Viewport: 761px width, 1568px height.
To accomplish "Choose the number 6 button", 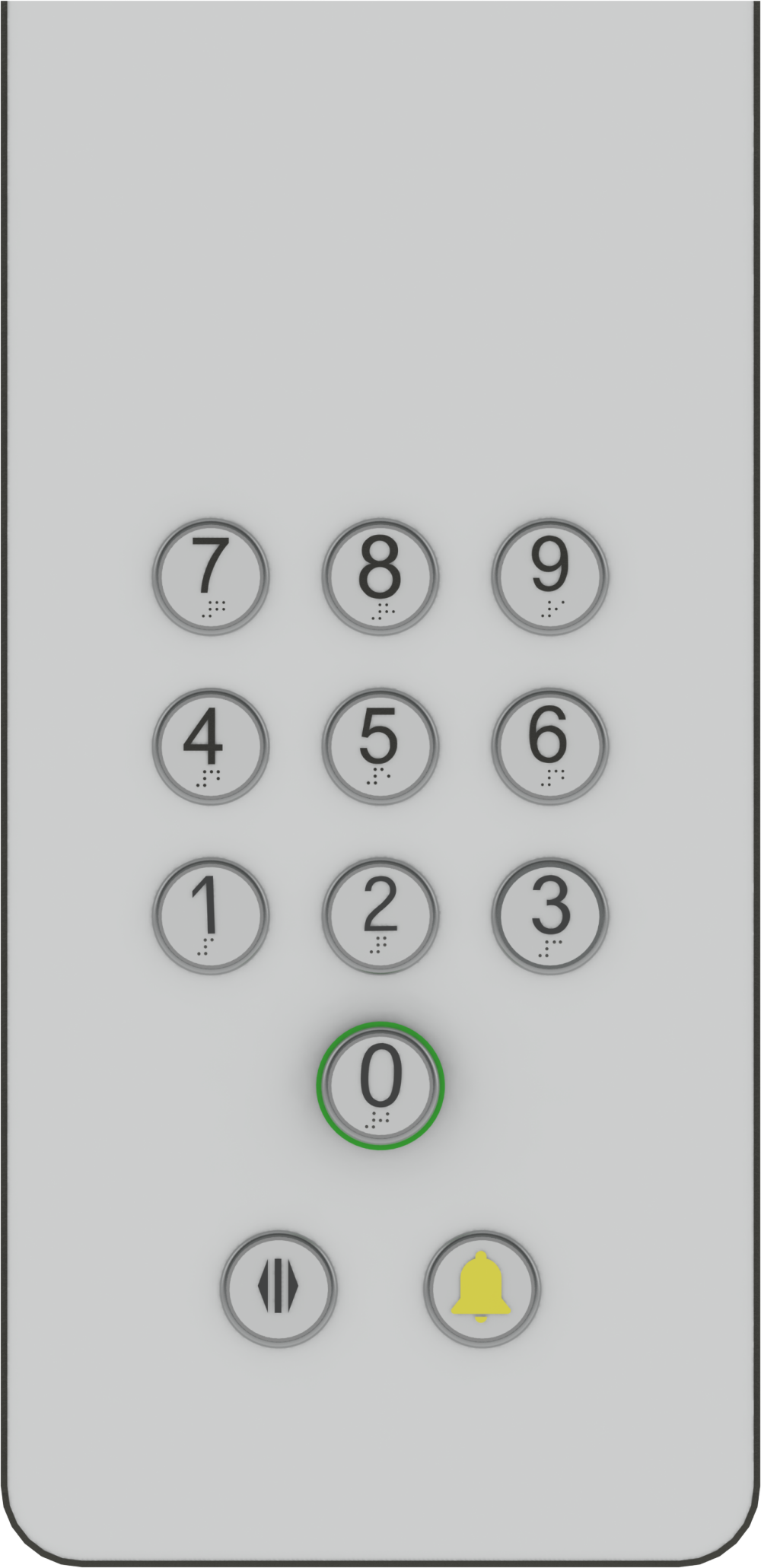I will (549, 746).
